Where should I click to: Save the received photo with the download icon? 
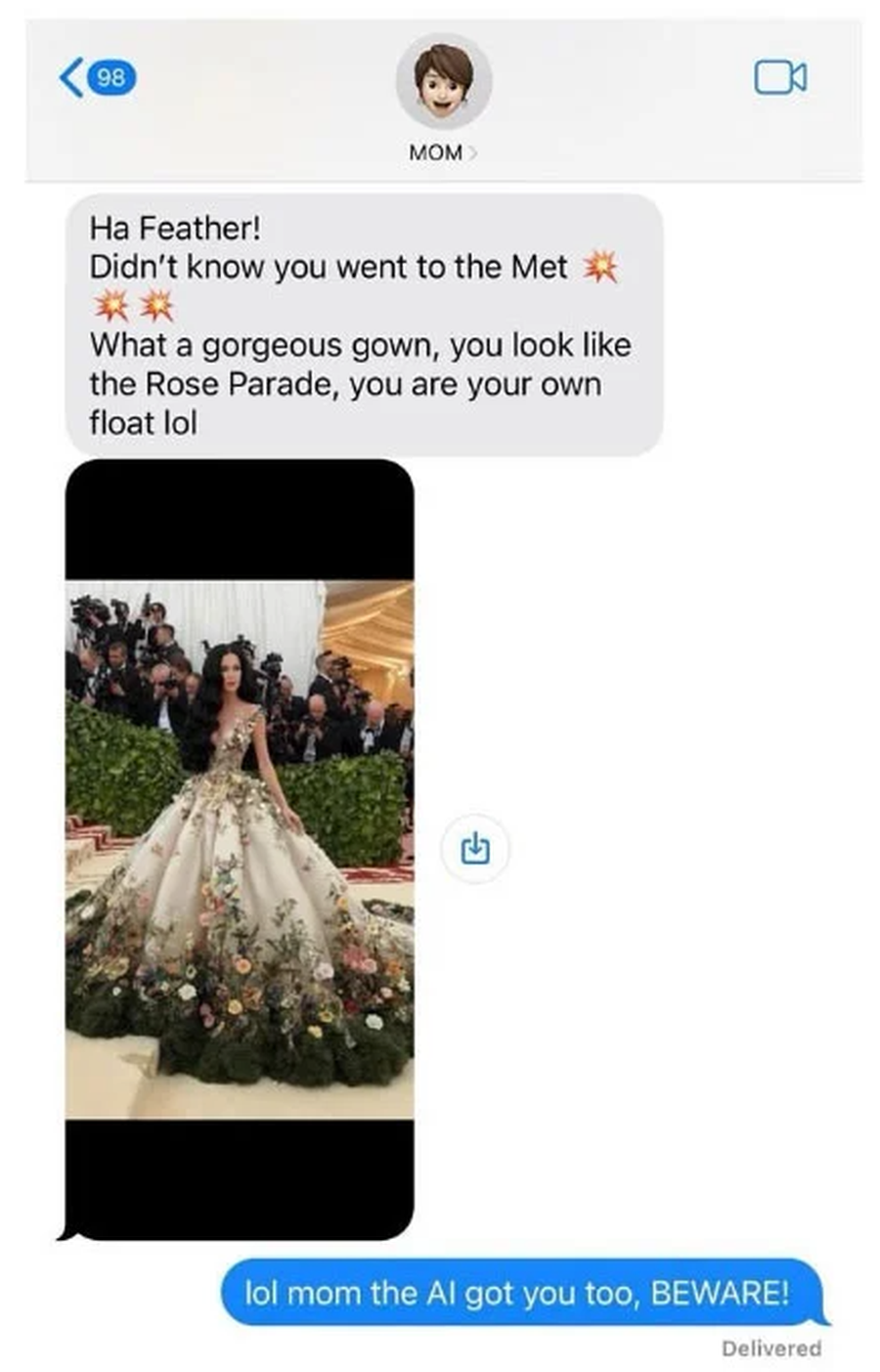474,848
